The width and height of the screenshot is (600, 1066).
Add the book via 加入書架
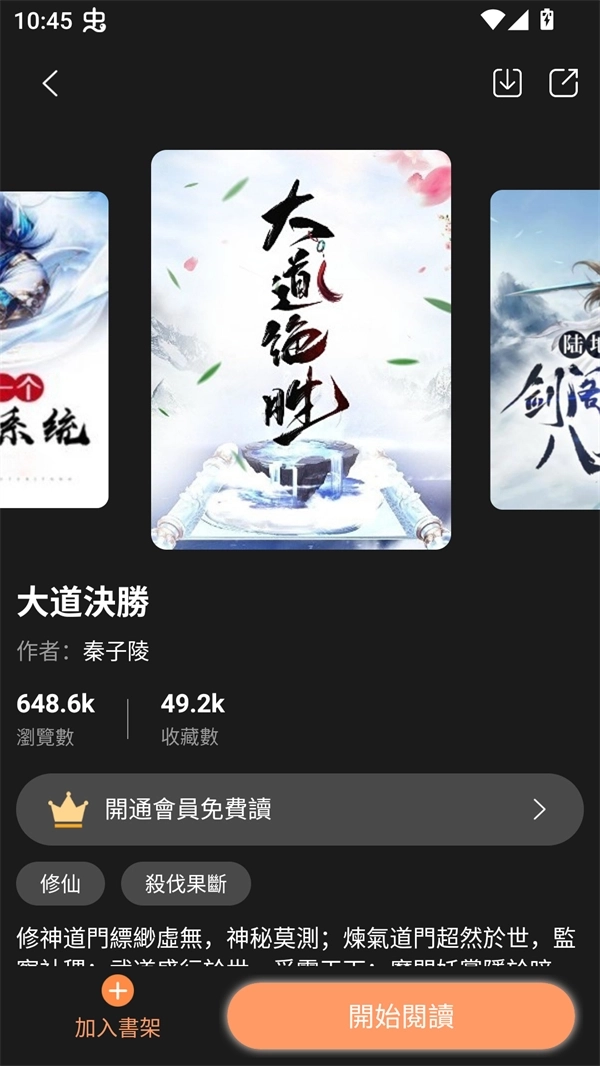click(x=118, y=1008)
